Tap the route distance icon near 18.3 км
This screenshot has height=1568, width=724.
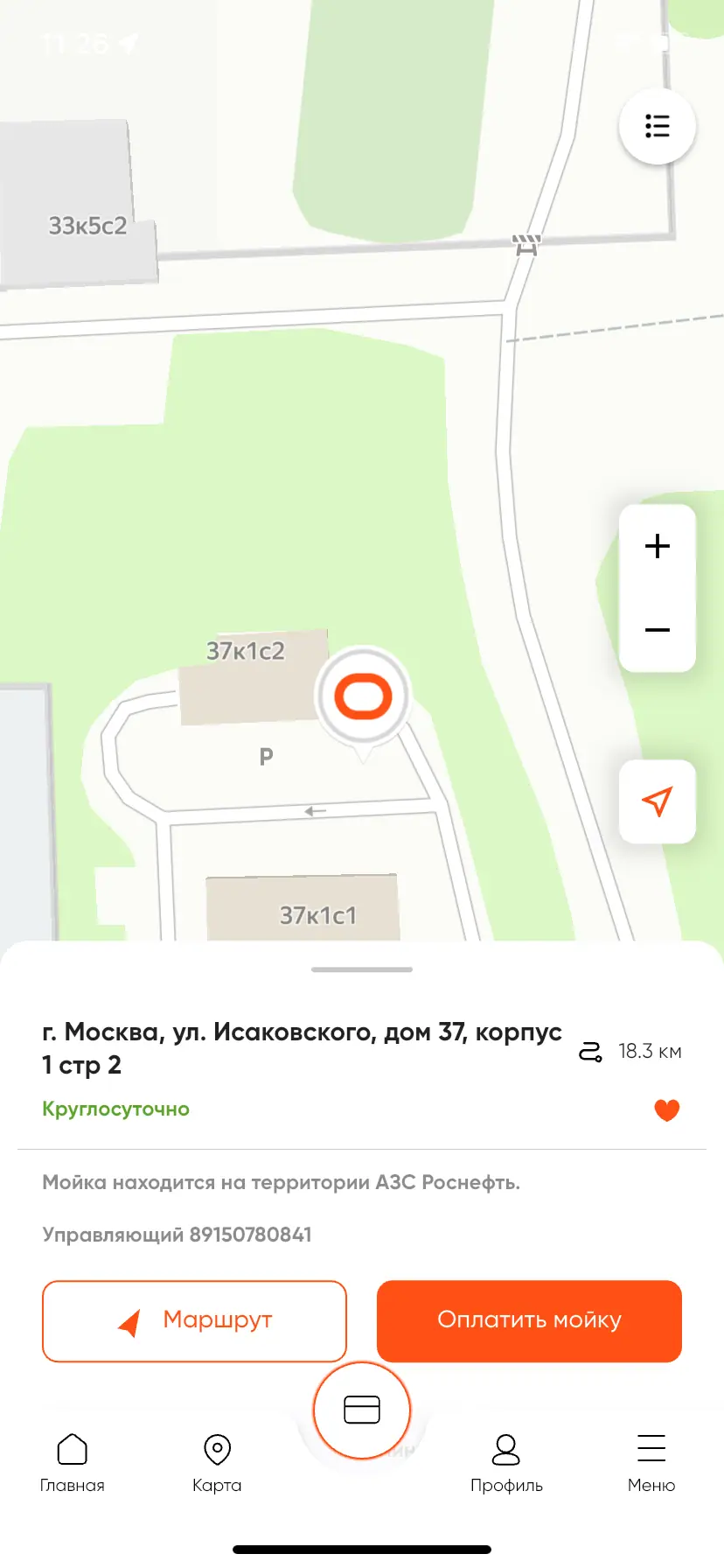point(589,1051)
